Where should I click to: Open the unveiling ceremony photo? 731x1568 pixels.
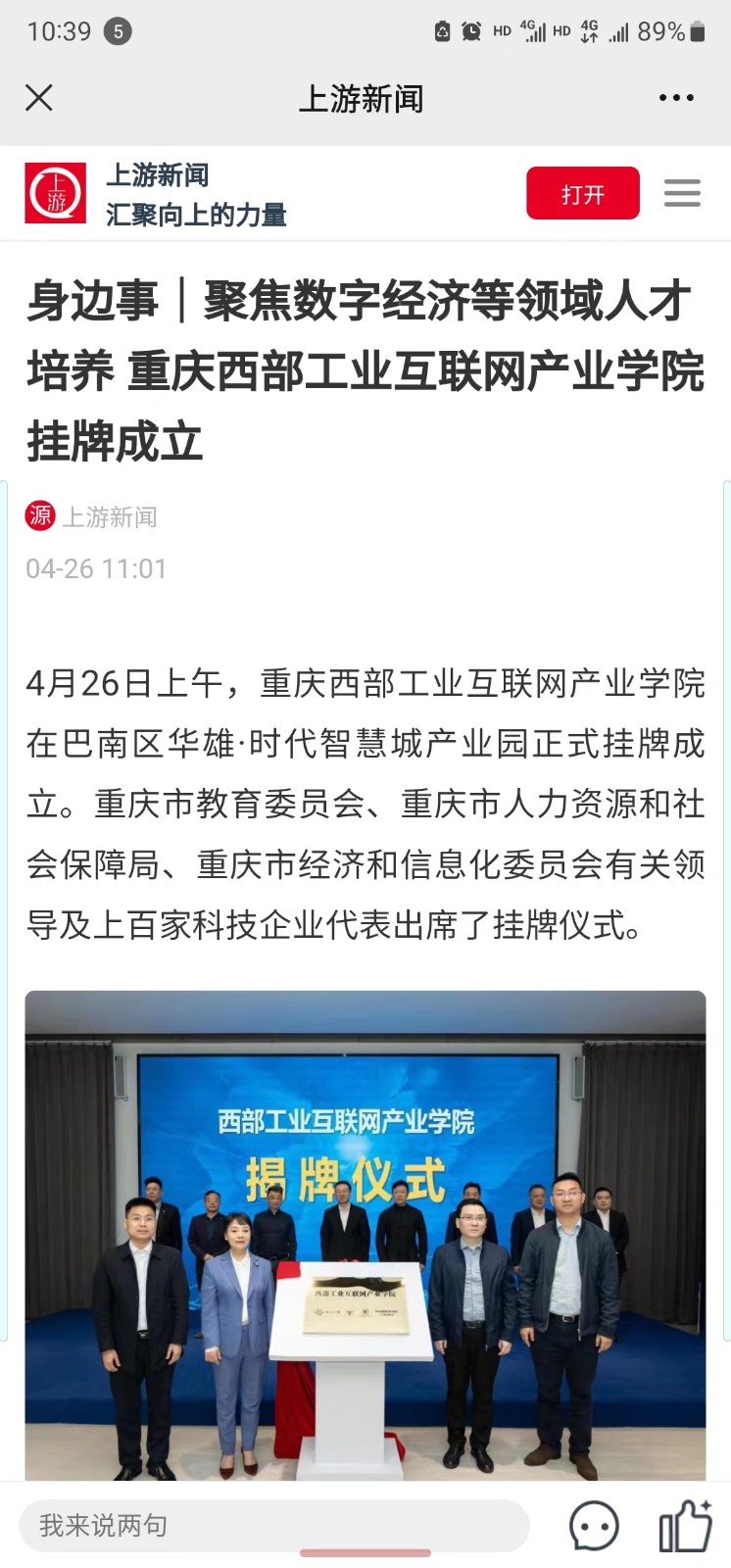point(365,1235)
